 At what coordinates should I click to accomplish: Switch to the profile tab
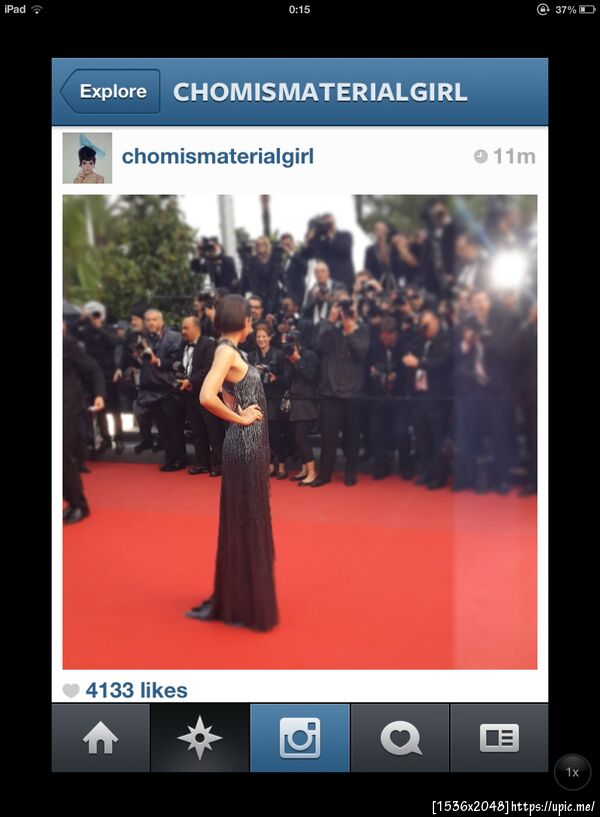[499, 738]
